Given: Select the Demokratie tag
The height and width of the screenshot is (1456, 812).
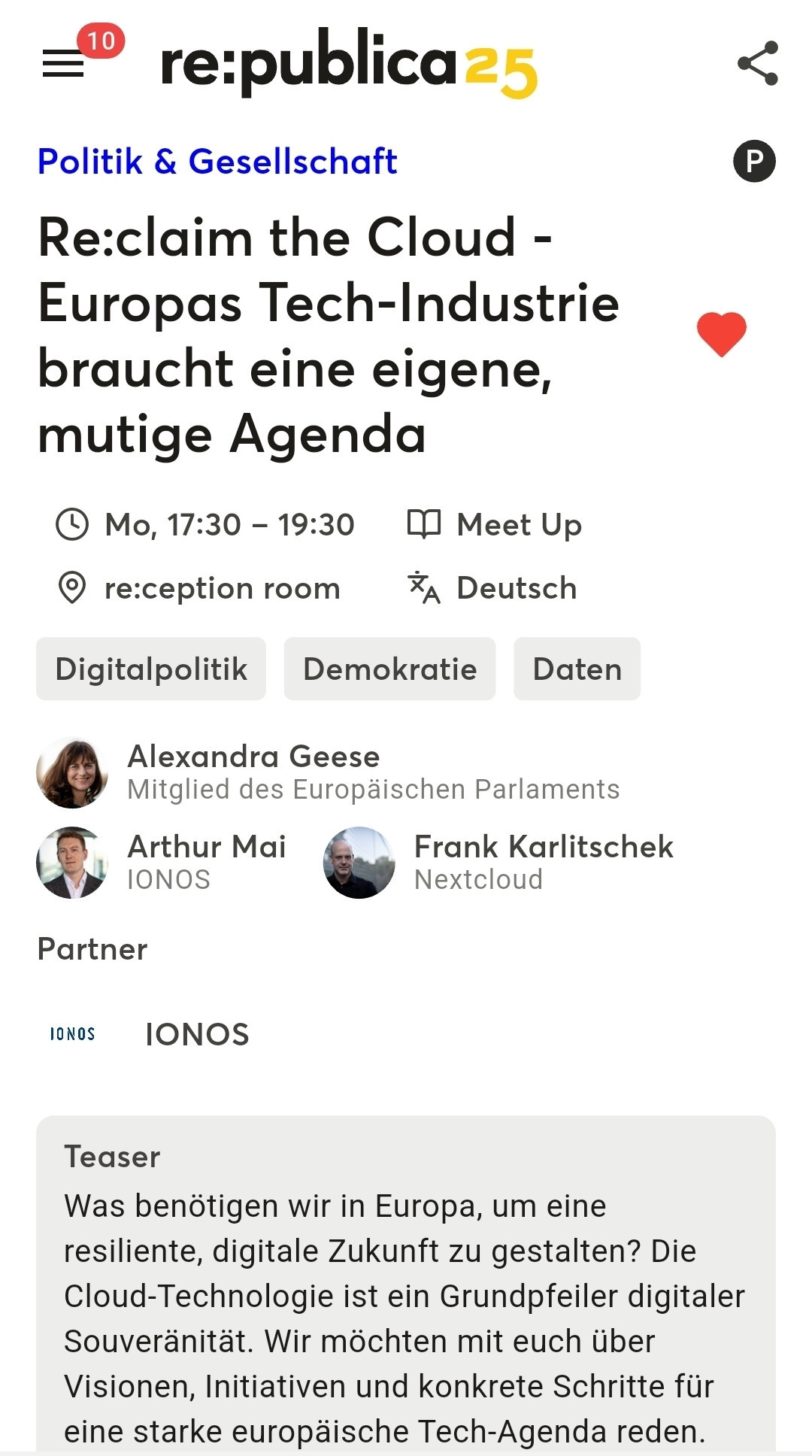Looking at the screenshot, I should click(389, 669).
